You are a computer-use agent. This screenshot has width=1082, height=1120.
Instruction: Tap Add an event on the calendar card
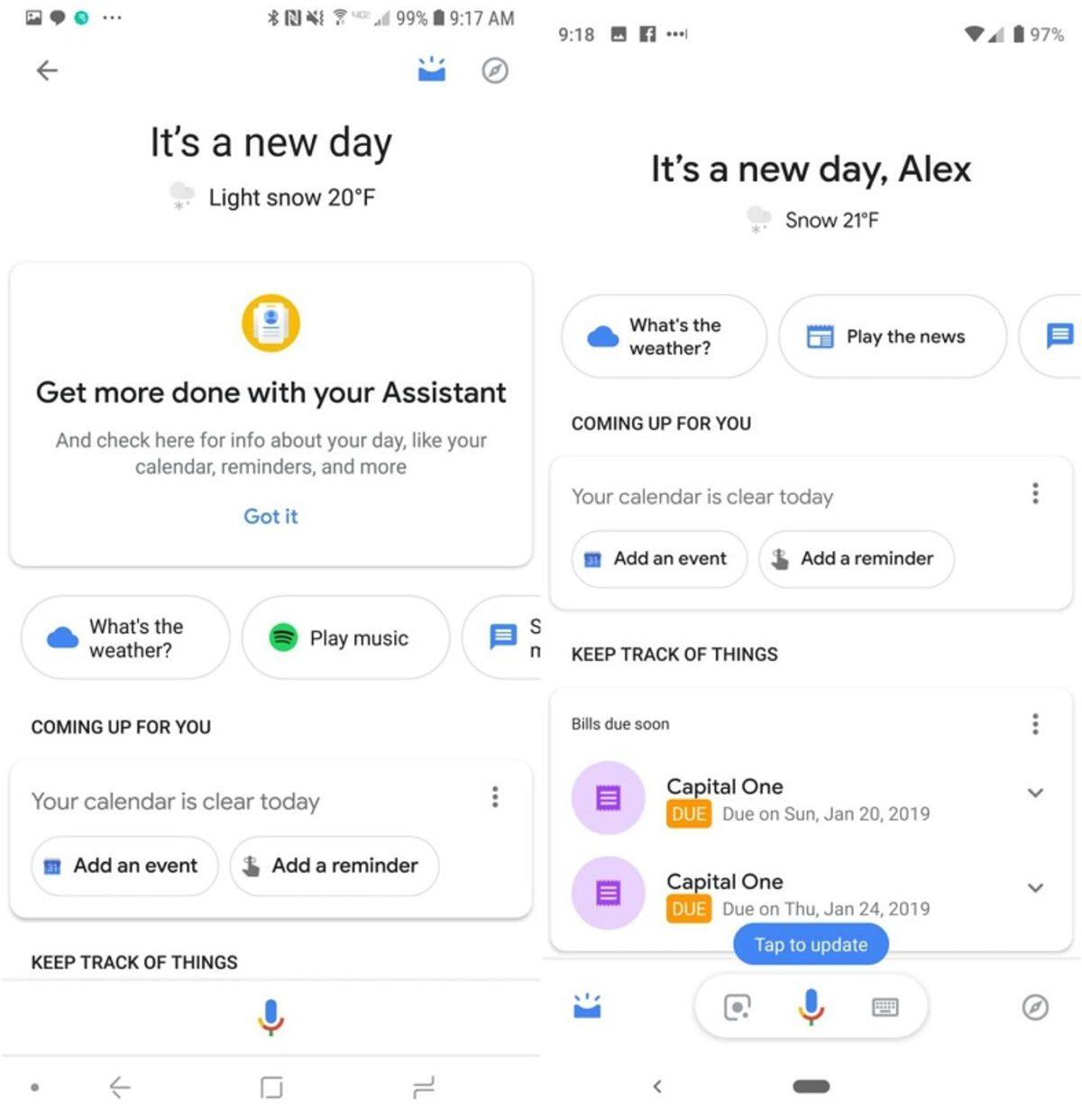point(658,559)
